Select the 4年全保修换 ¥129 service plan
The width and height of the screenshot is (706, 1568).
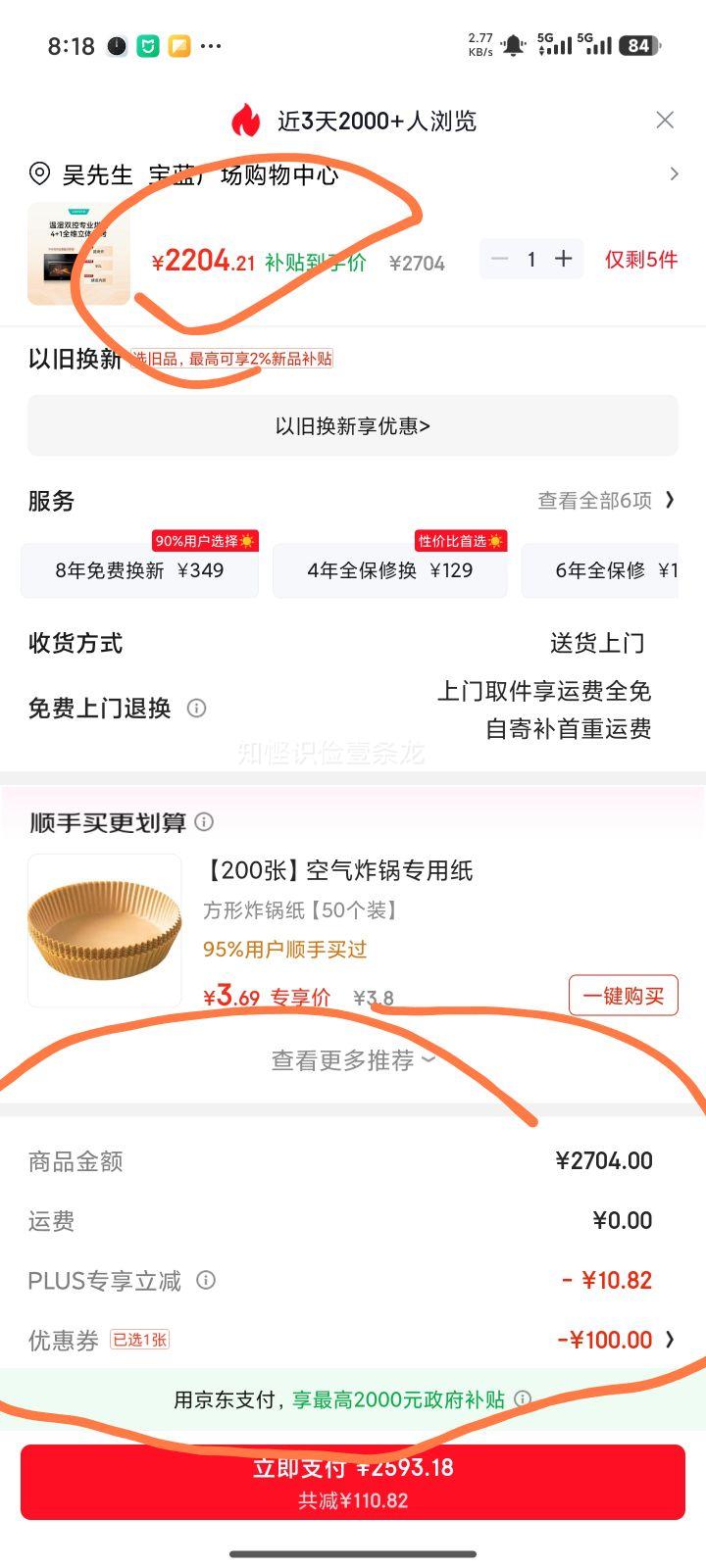[389, 570]
